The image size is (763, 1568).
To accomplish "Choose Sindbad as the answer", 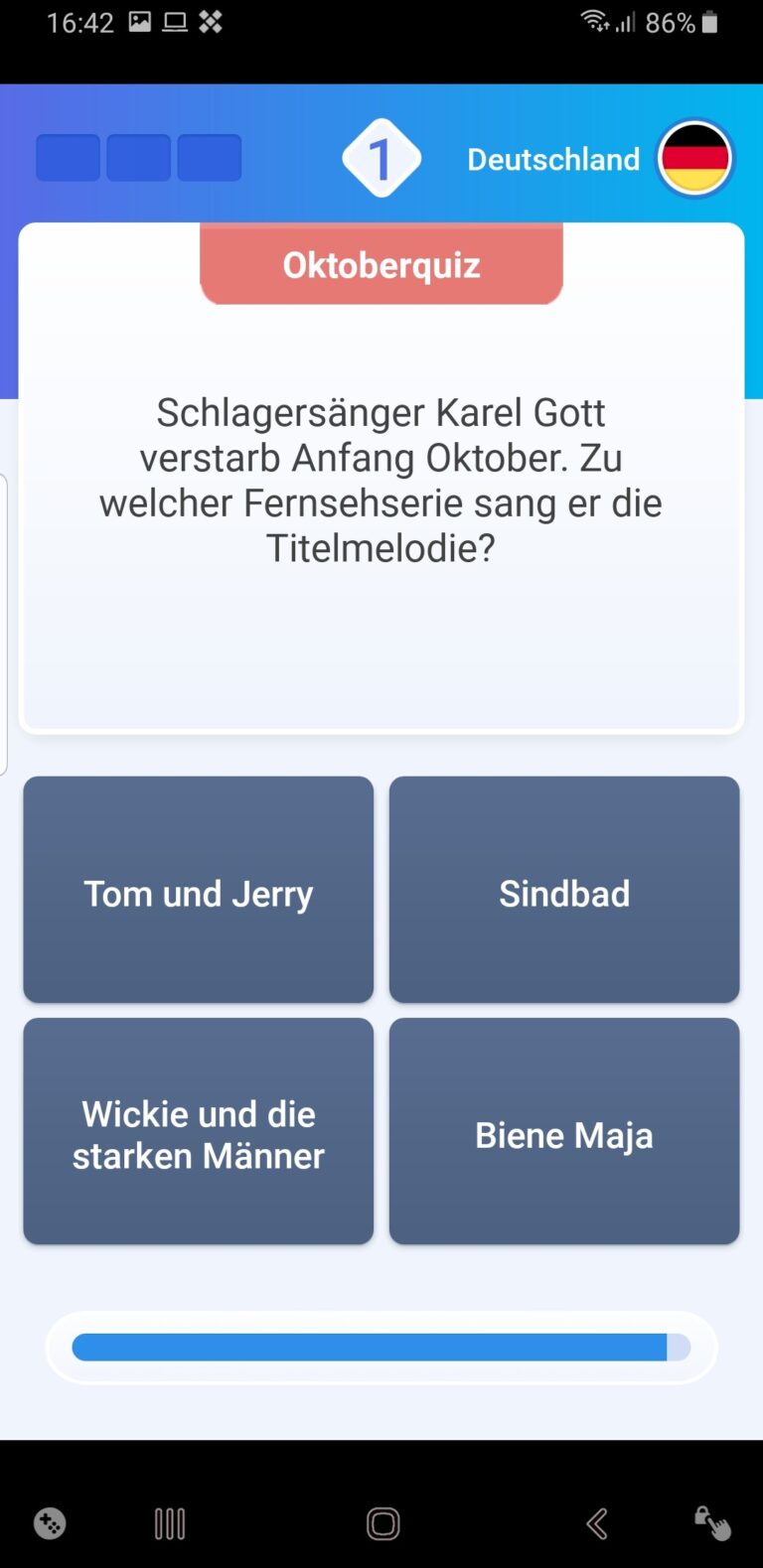I will 564,890.
